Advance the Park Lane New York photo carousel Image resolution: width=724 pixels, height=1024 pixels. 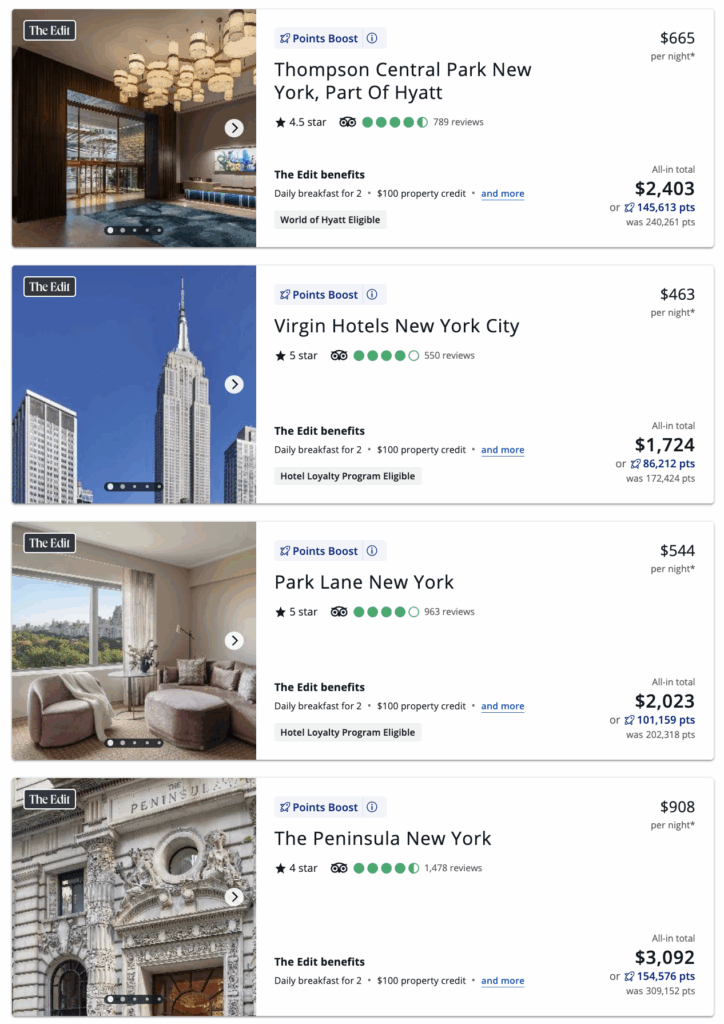(x=234, y=640)
